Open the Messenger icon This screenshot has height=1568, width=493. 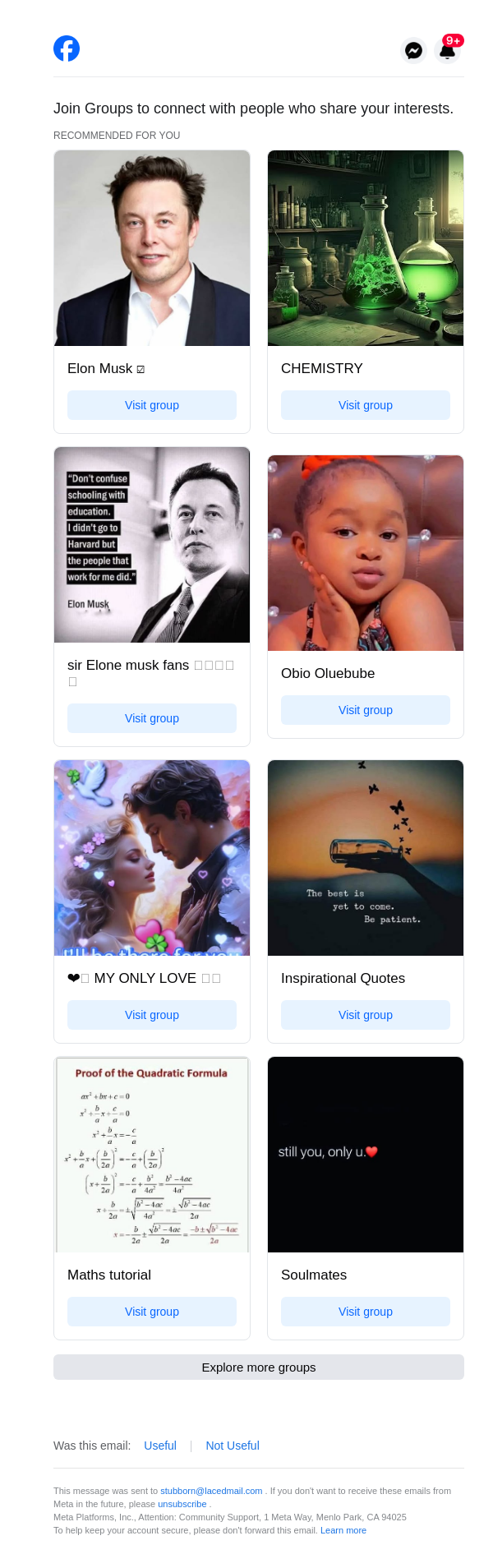(x=413, y=50)
